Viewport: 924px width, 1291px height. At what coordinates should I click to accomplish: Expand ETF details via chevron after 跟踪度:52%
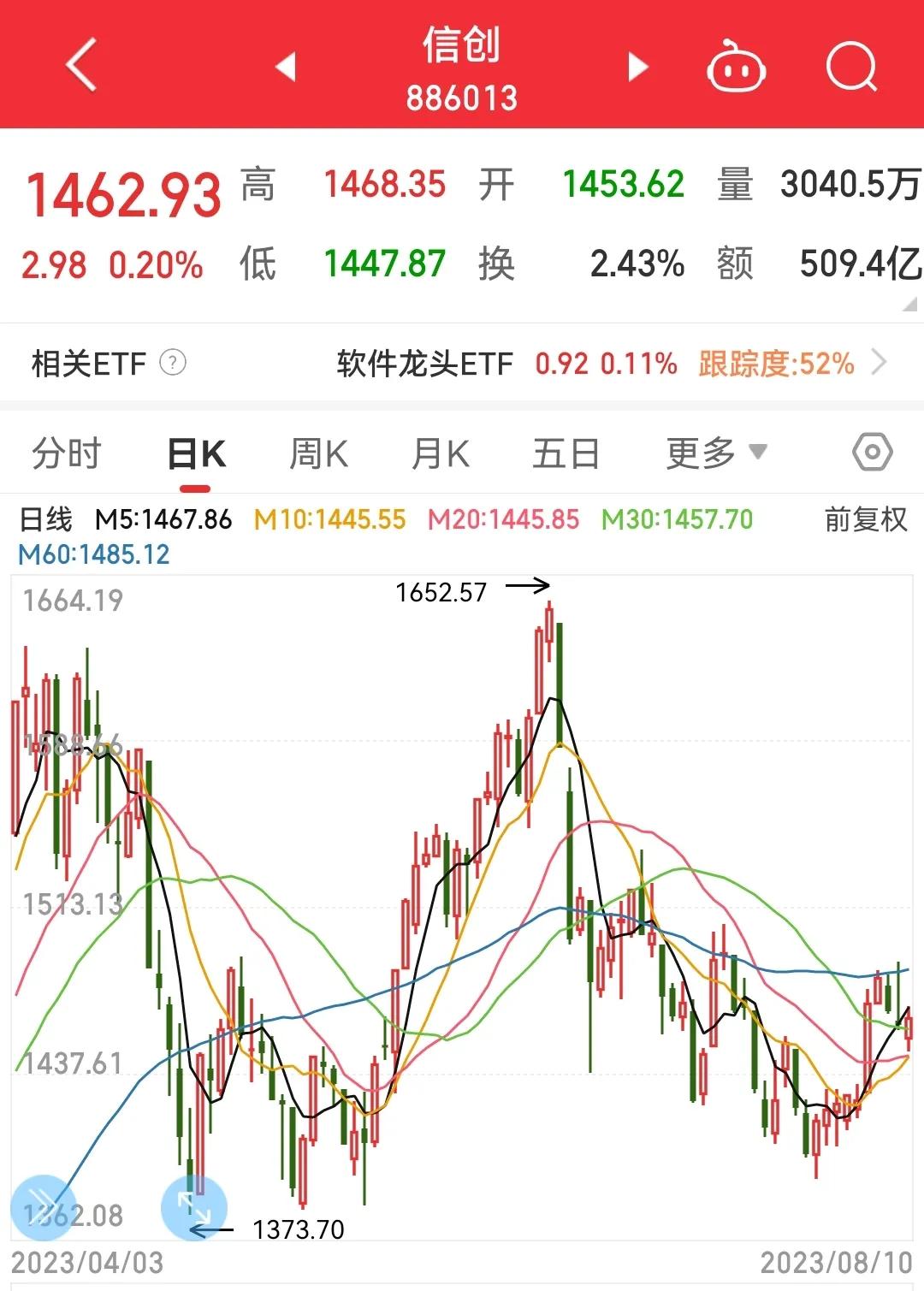(882, 363)
